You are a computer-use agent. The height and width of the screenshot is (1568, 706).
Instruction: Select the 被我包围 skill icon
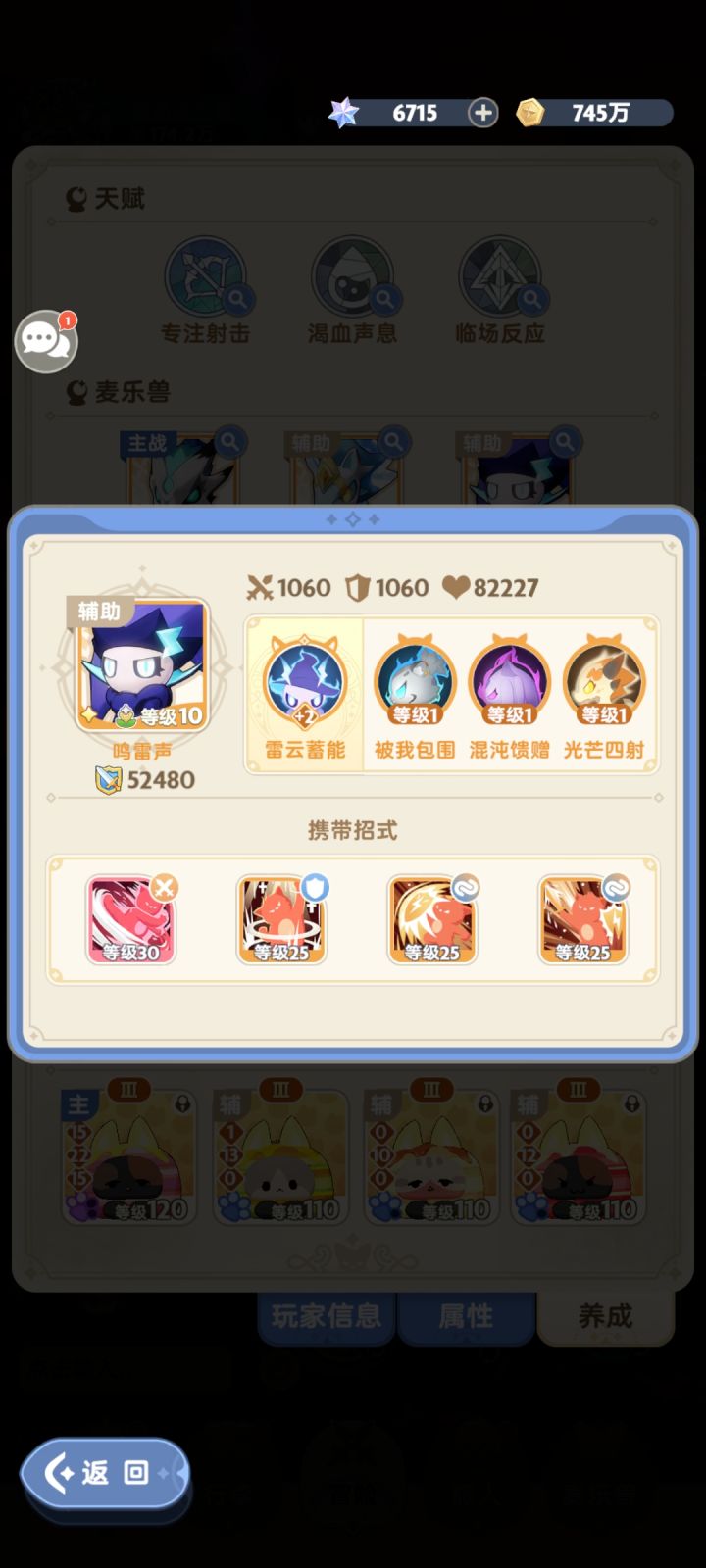(415, 679)
